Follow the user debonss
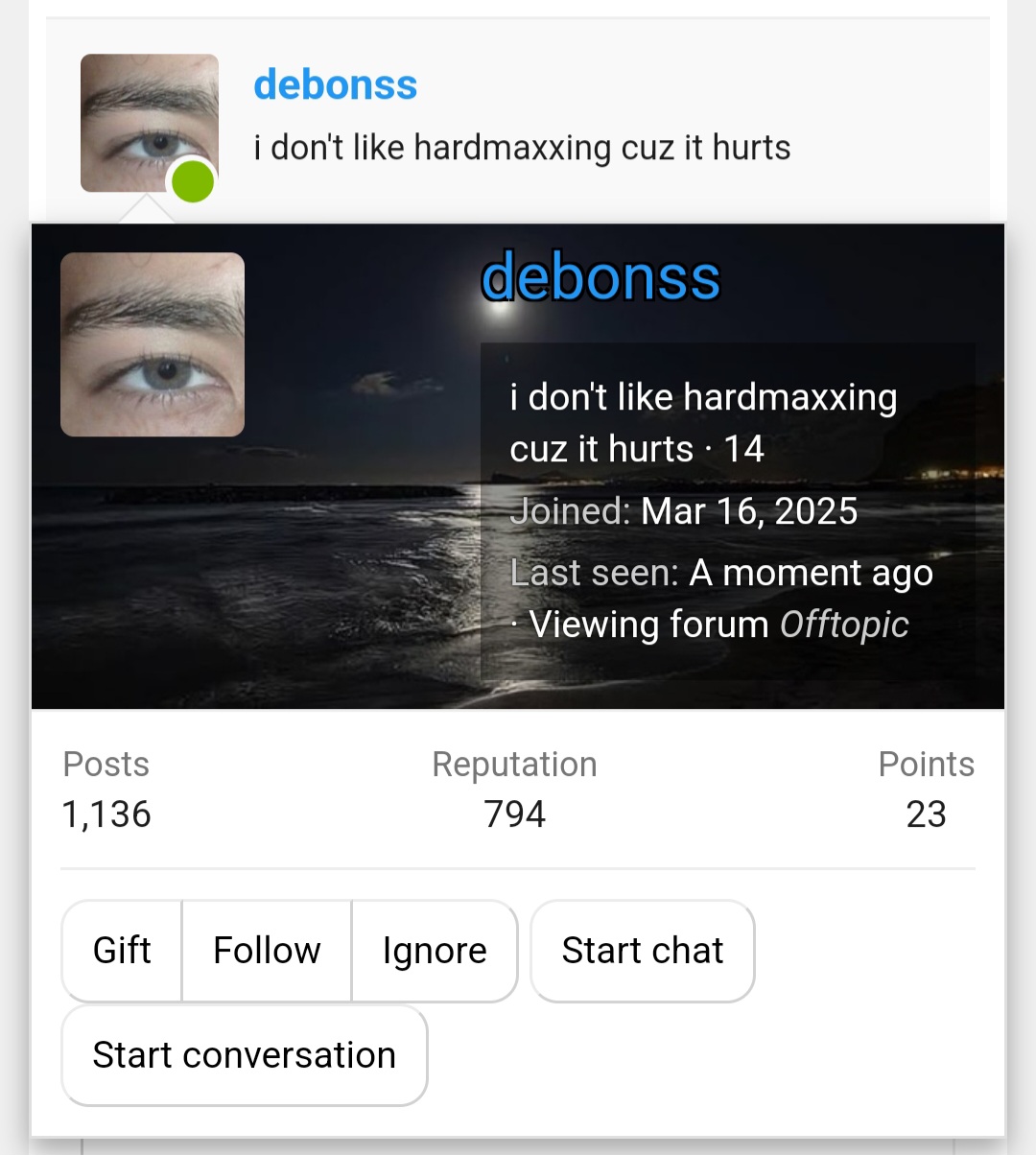1036x1155 pixels. pos(267,951)
